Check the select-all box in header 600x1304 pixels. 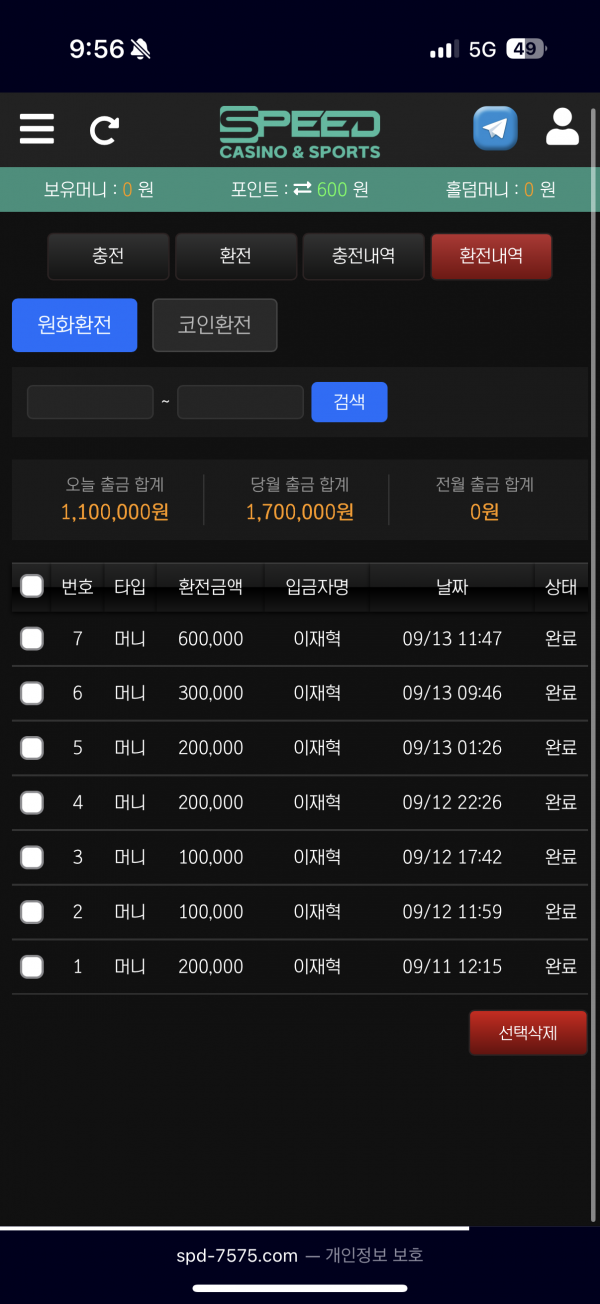pos(32,586)
